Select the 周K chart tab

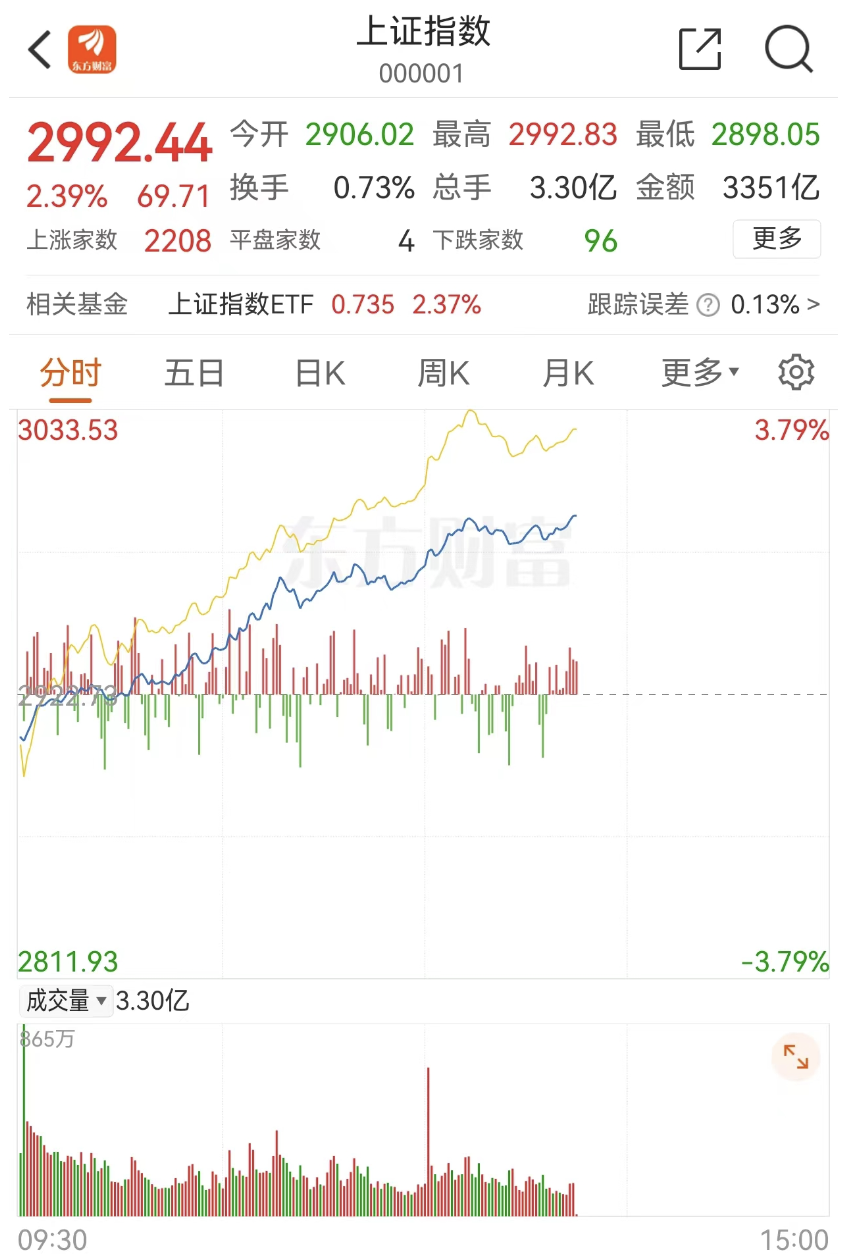click(x=443, y=374)
